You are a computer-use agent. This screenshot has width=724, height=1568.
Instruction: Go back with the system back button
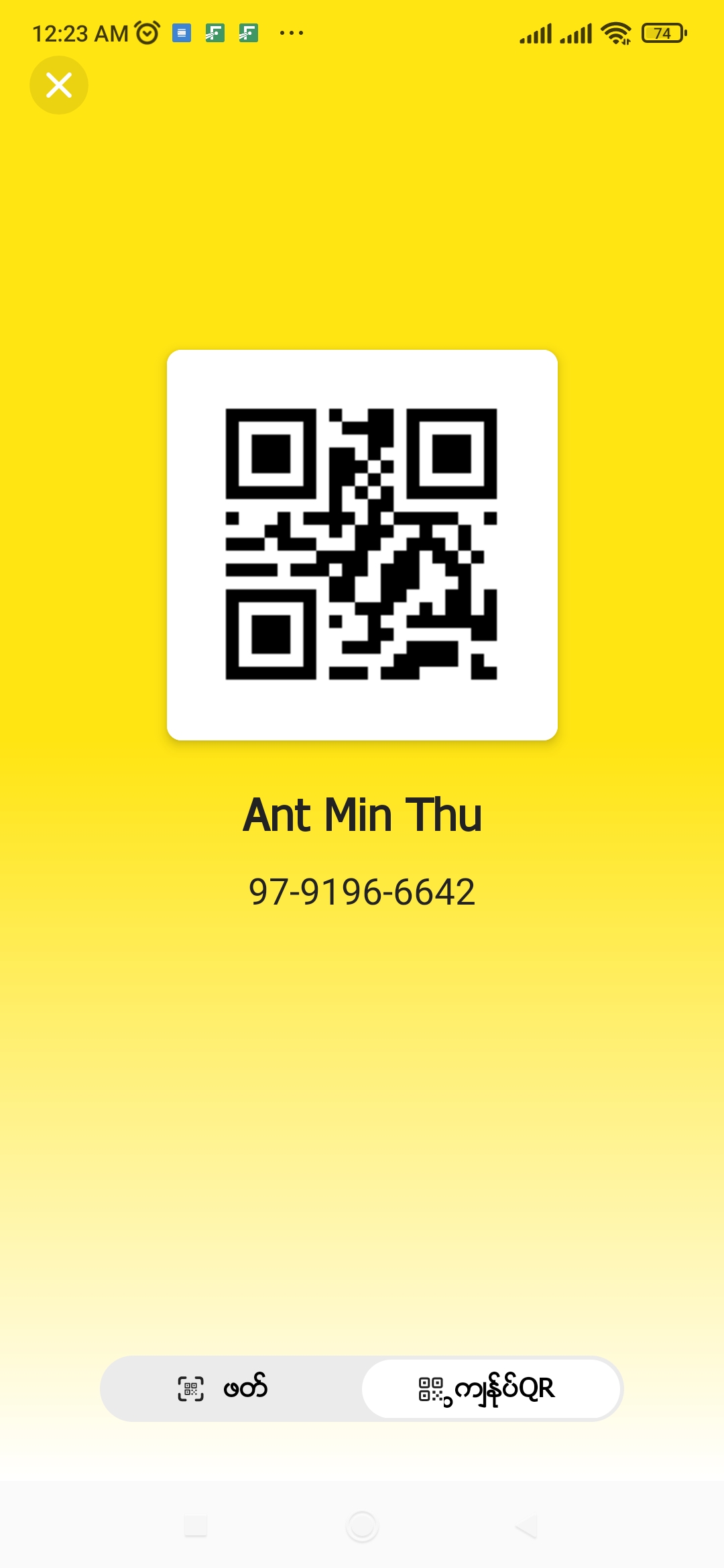527,1526
